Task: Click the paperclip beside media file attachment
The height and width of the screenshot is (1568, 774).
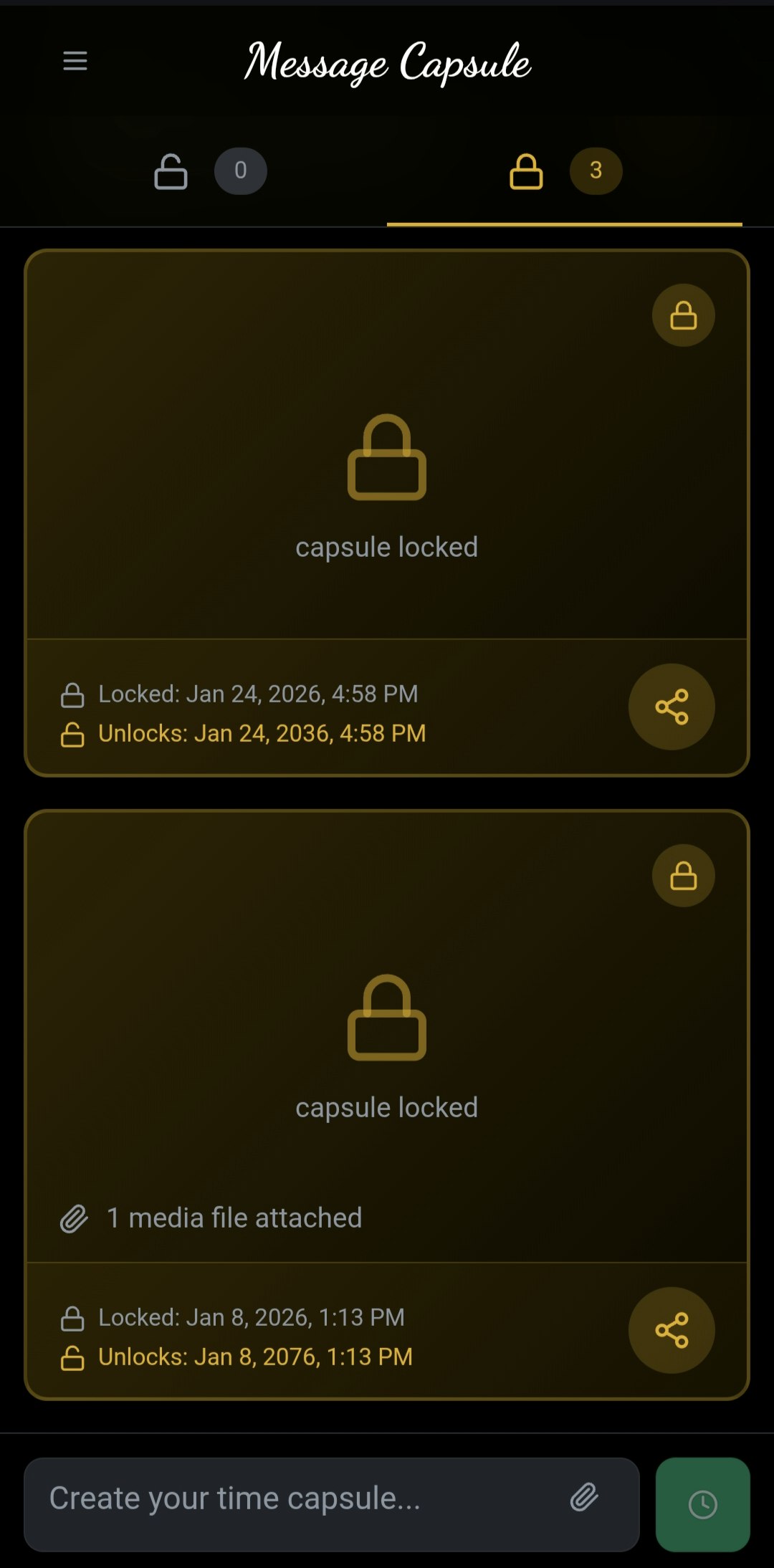Action: tap(73, 1217)
